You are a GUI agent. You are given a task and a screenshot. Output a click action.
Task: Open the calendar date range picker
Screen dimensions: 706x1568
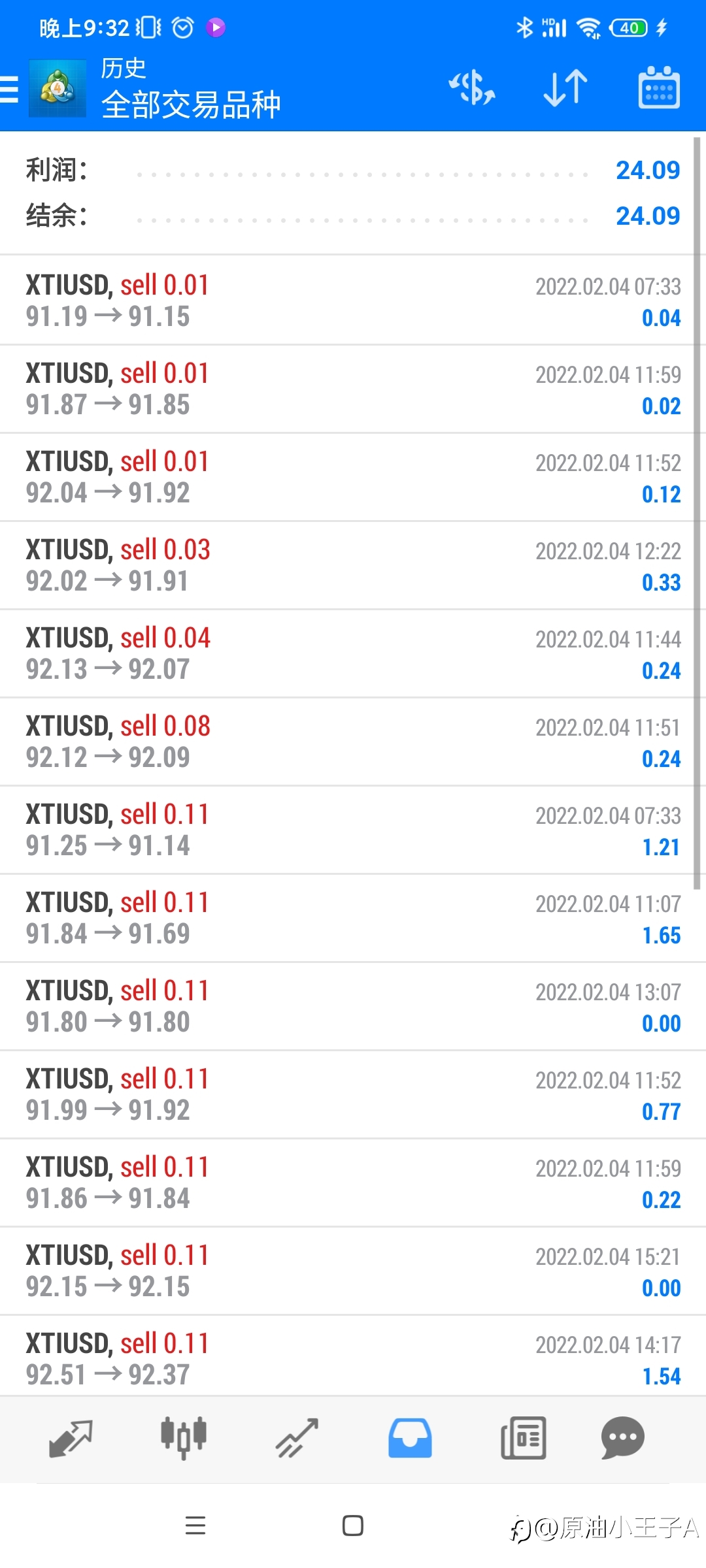659,87
